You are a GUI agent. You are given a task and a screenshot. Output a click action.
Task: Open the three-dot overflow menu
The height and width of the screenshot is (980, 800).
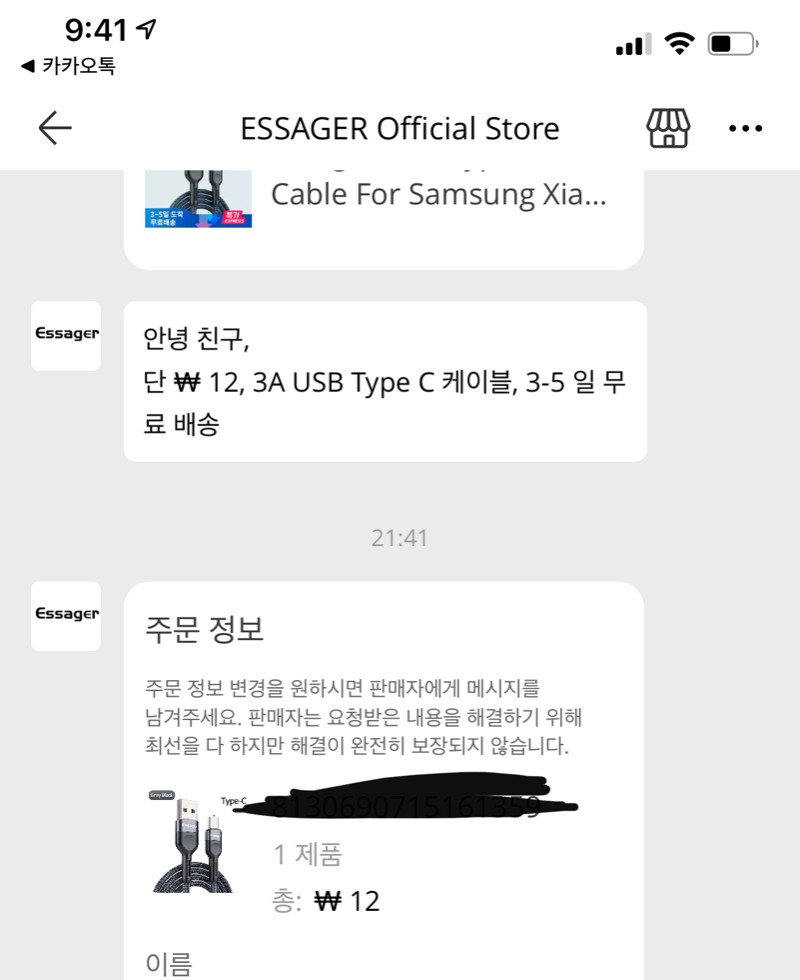[x=745, y=128]
